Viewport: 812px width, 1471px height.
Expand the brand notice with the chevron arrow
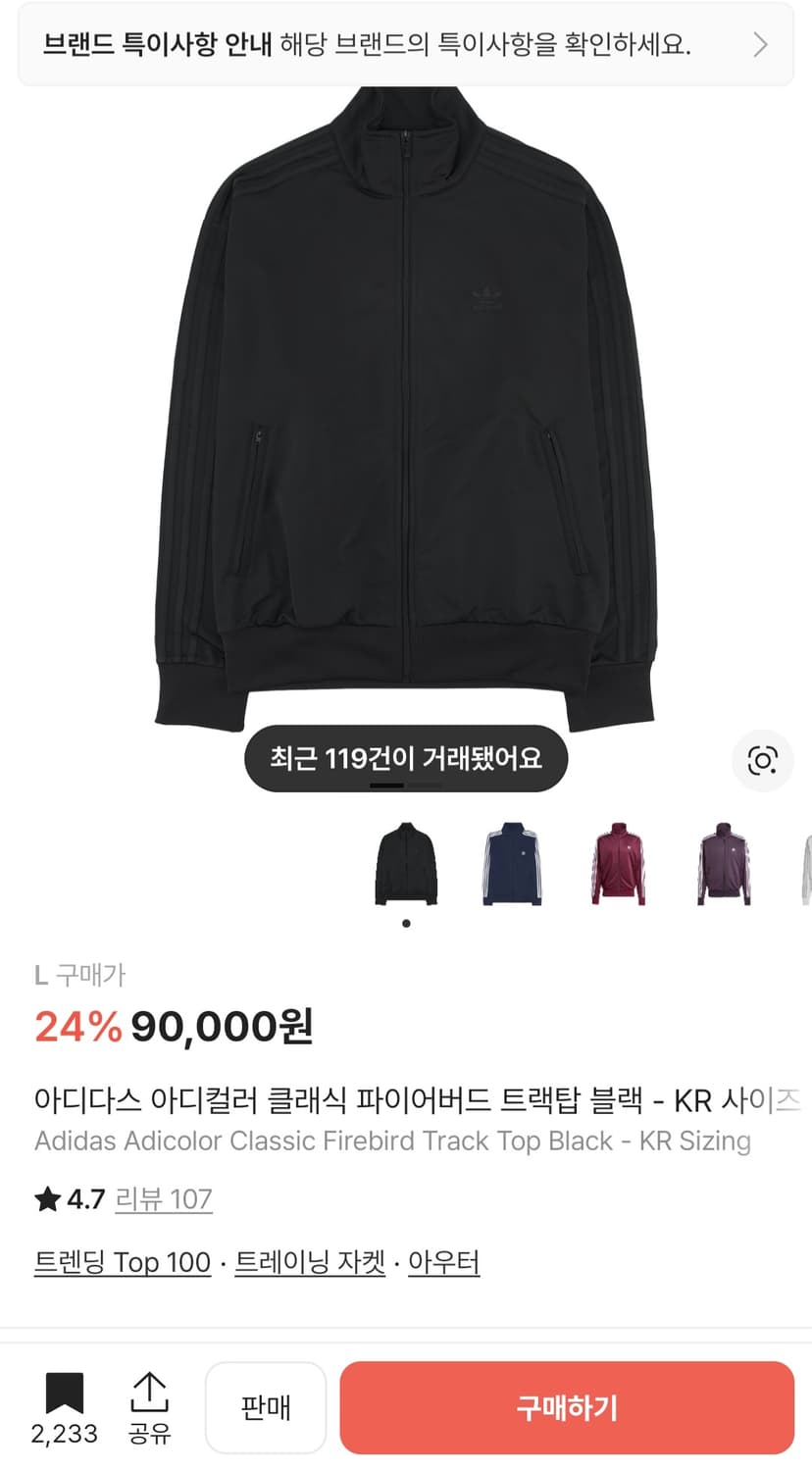click(x=760, y=45)
